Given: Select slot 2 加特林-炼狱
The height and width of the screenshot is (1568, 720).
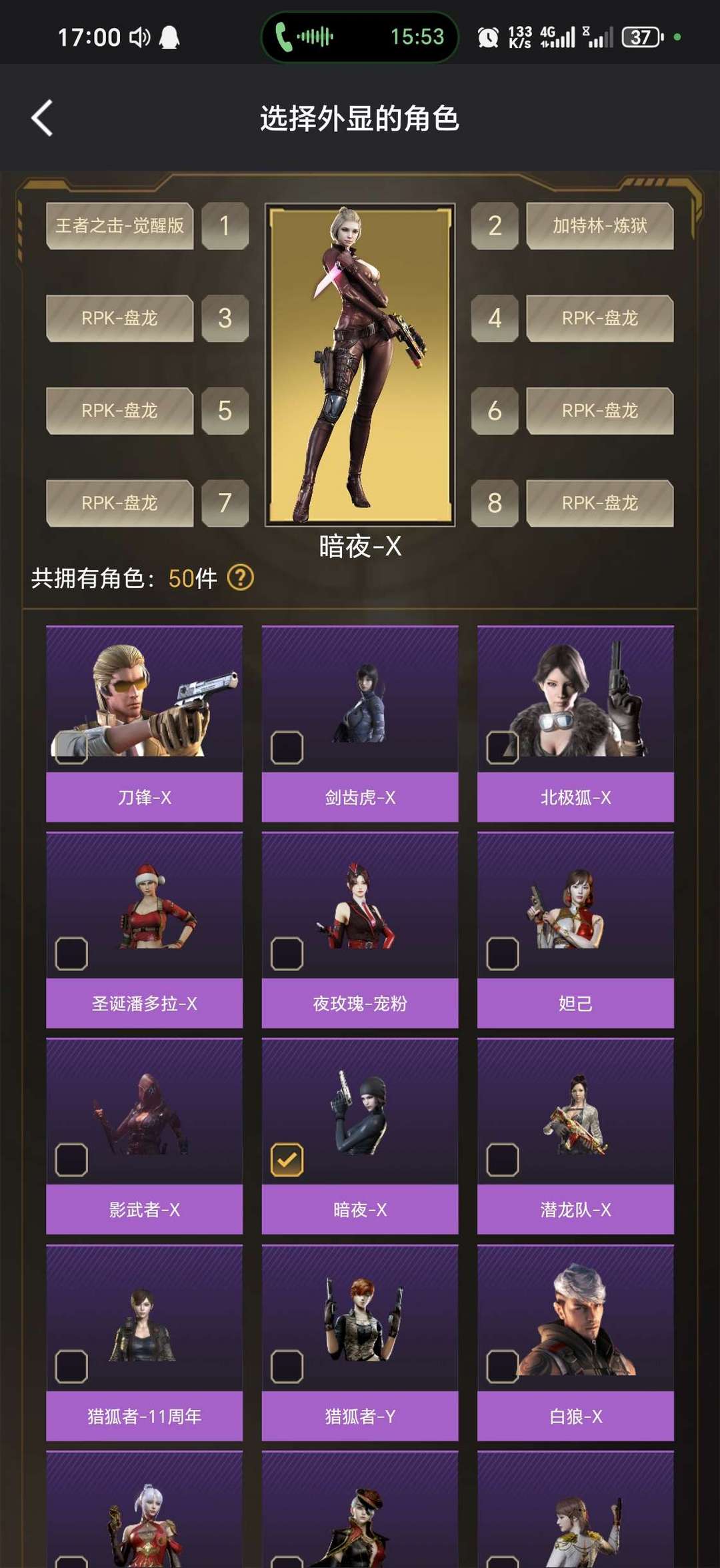Looking at the screenshot, I should tap(600, 225).
